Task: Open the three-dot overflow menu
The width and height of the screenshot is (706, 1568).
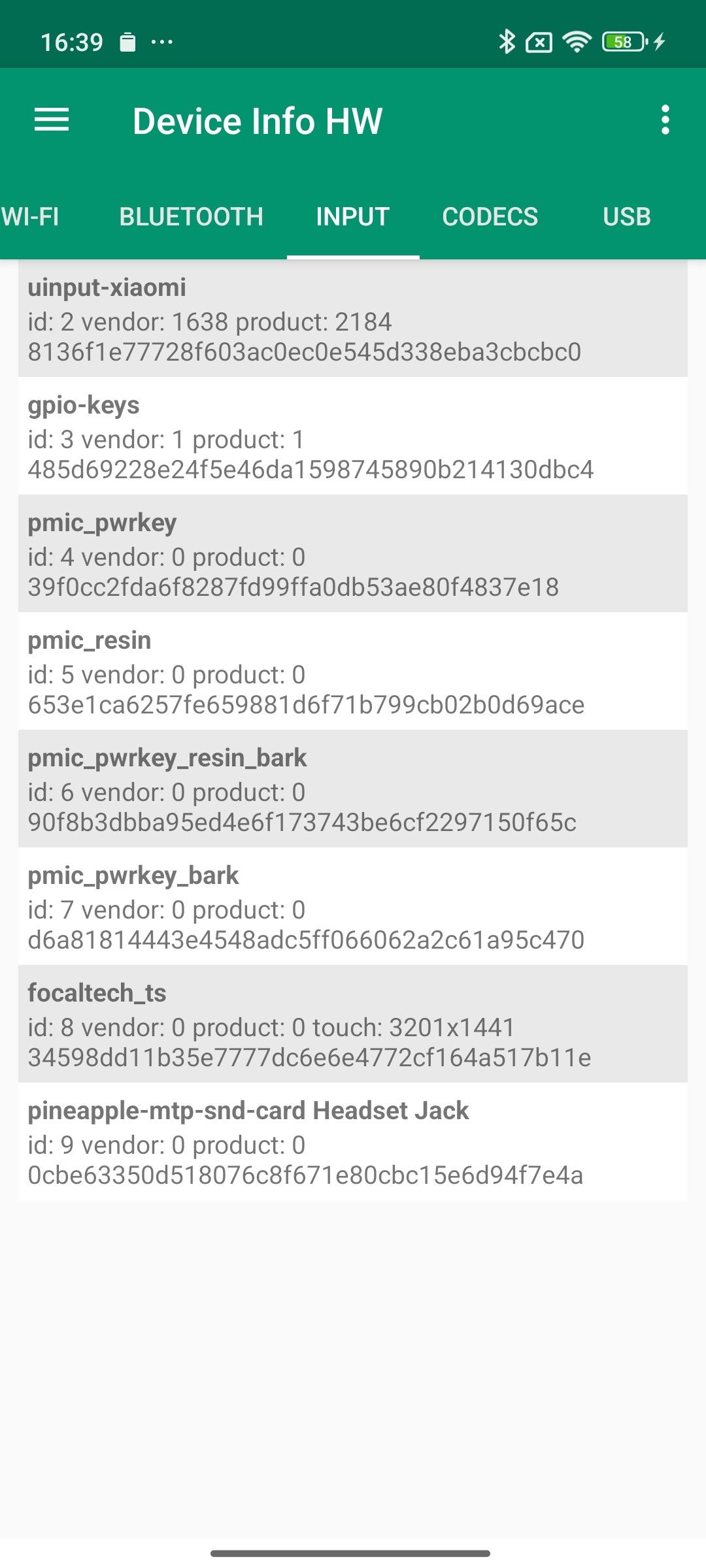Action: pyautogui.click(x=665, y=120)
